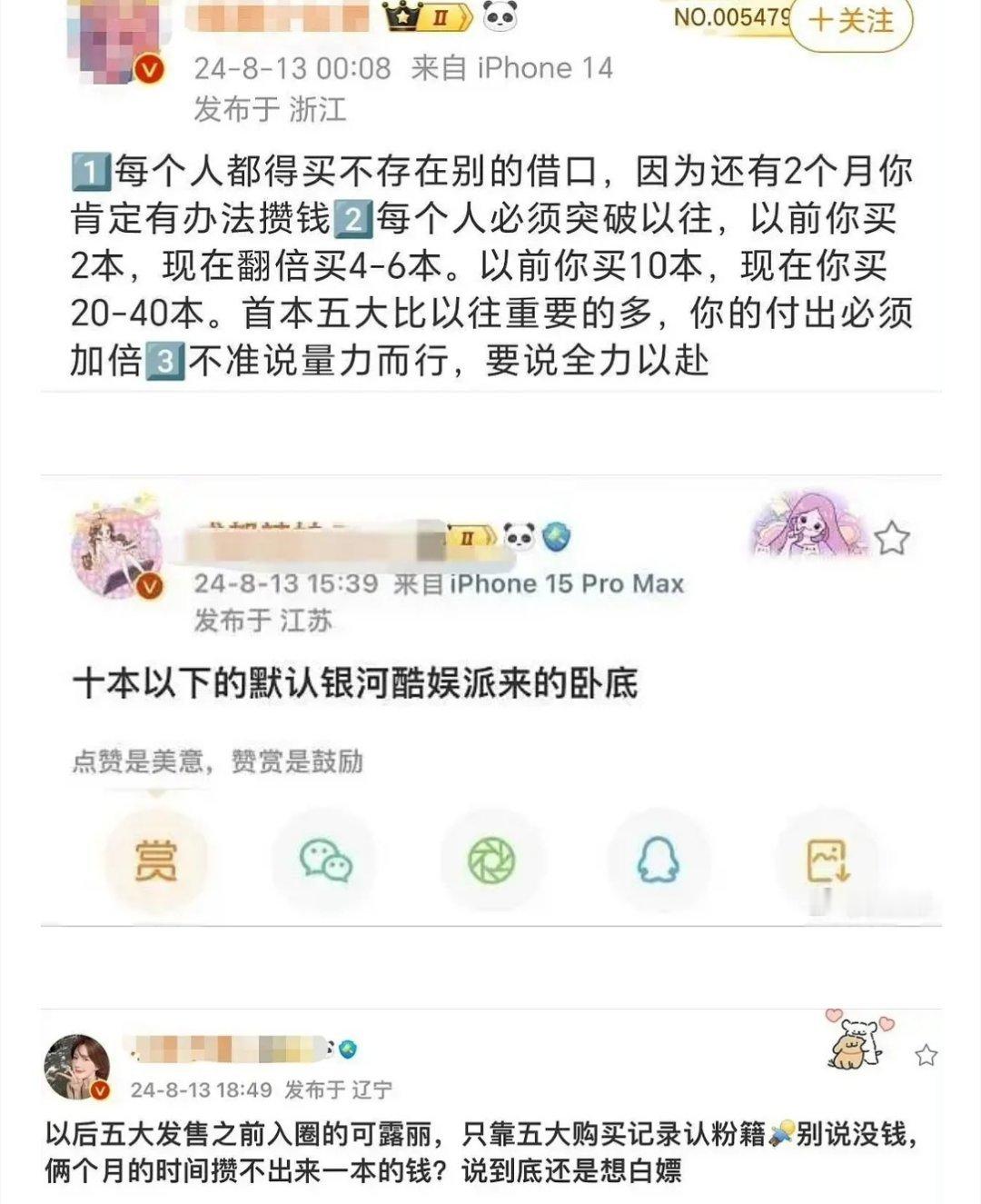Click the panda badge next to the second username
The image size is (981, 1204).
[520, 537]
